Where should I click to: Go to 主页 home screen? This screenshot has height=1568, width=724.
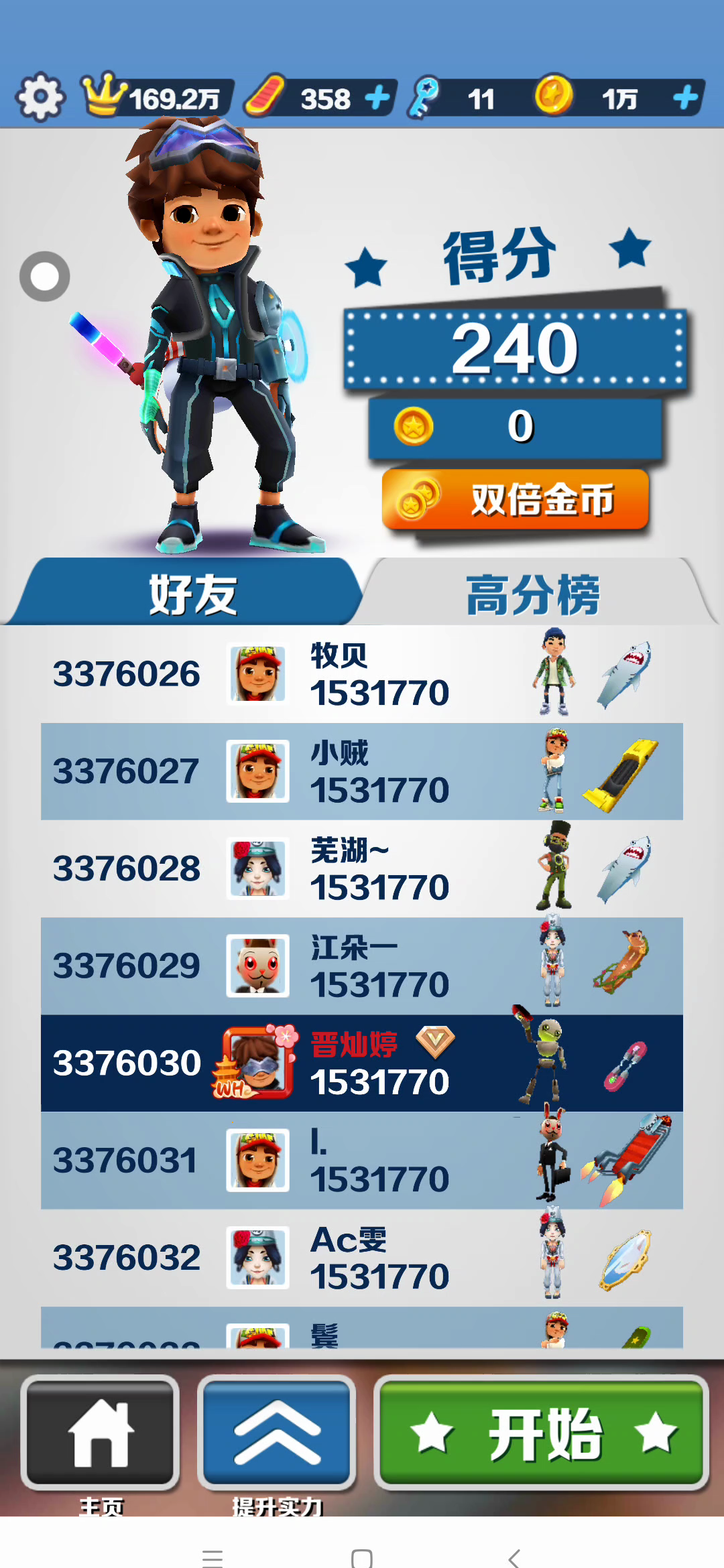click(101, 1433)
